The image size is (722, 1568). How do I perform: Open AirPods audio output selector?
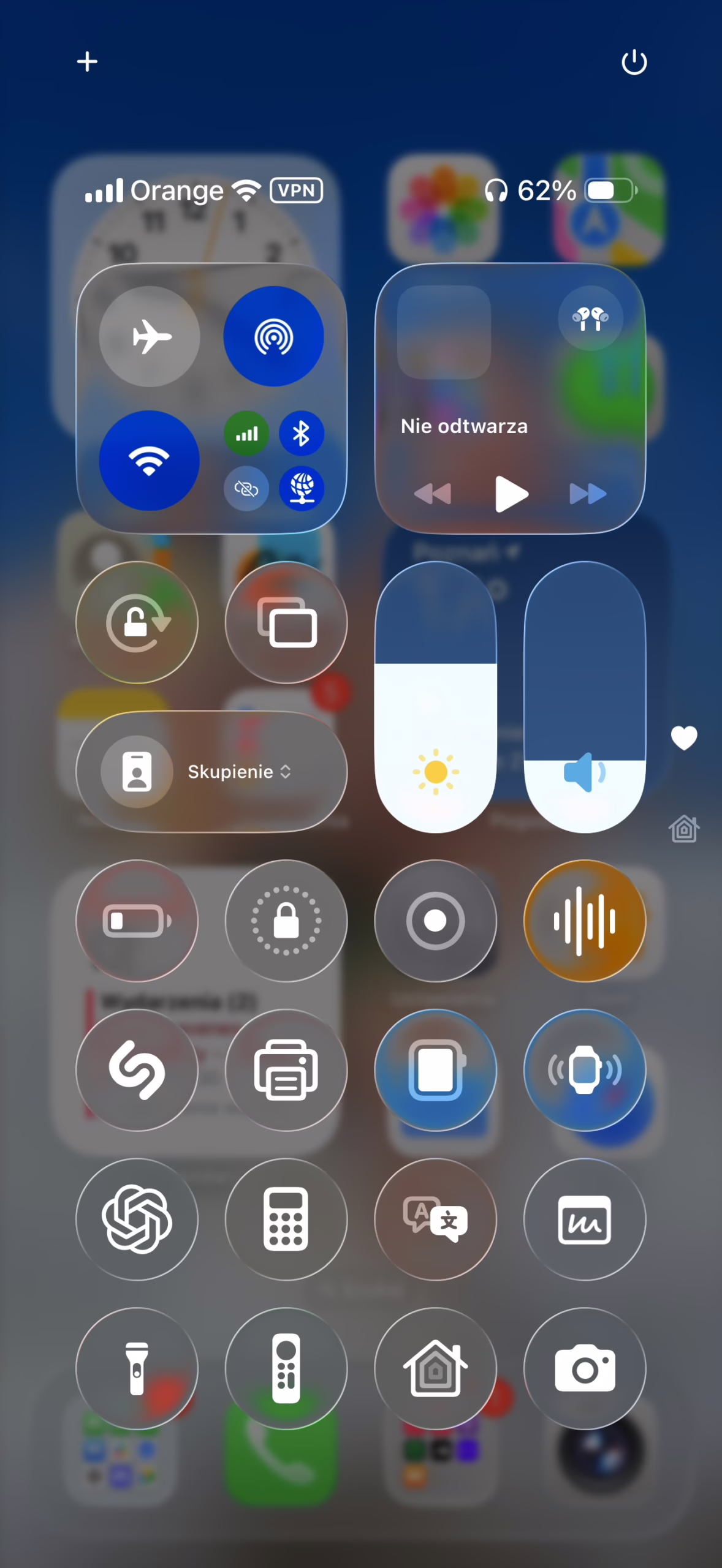(x=590, y=318)
